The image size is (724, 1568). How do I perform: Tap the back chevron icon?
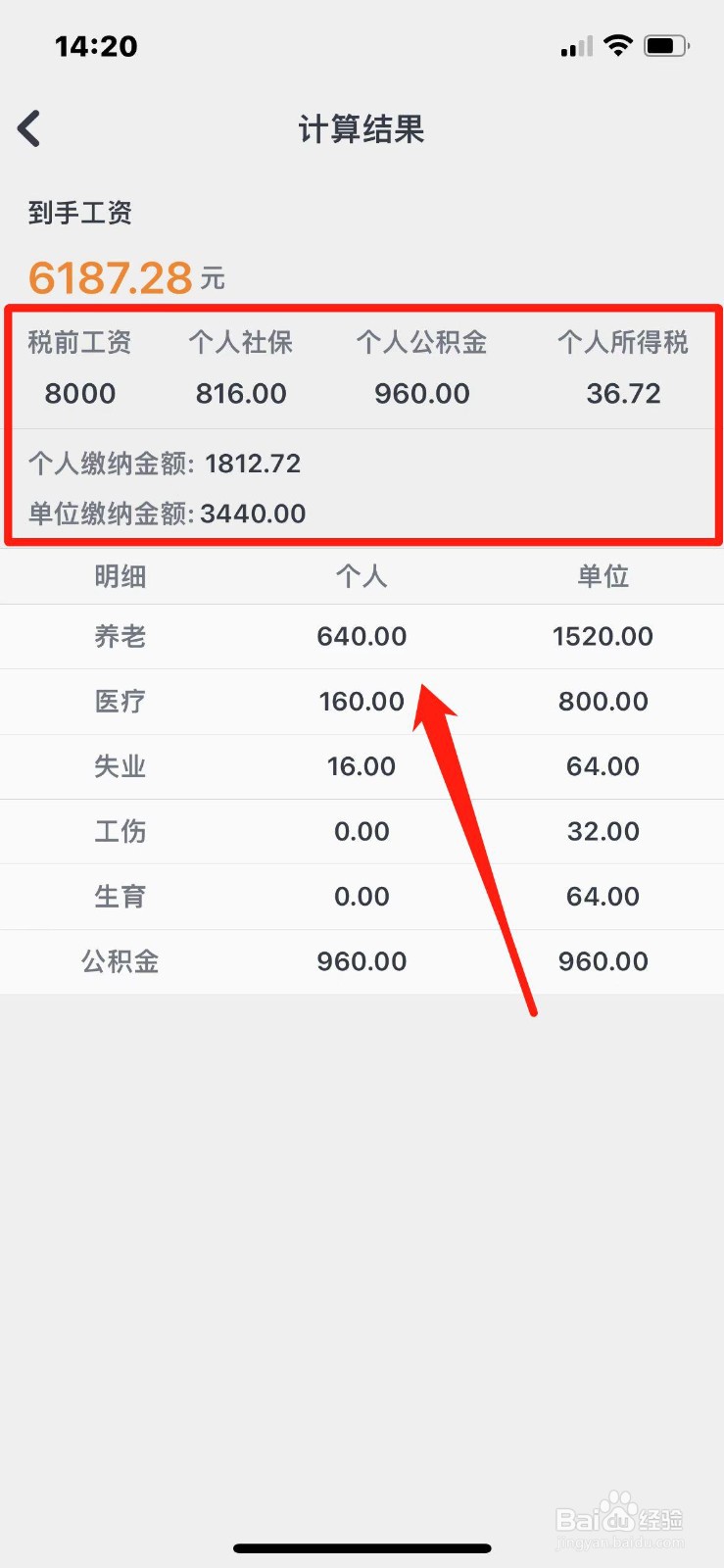click(x=29, y=127)
